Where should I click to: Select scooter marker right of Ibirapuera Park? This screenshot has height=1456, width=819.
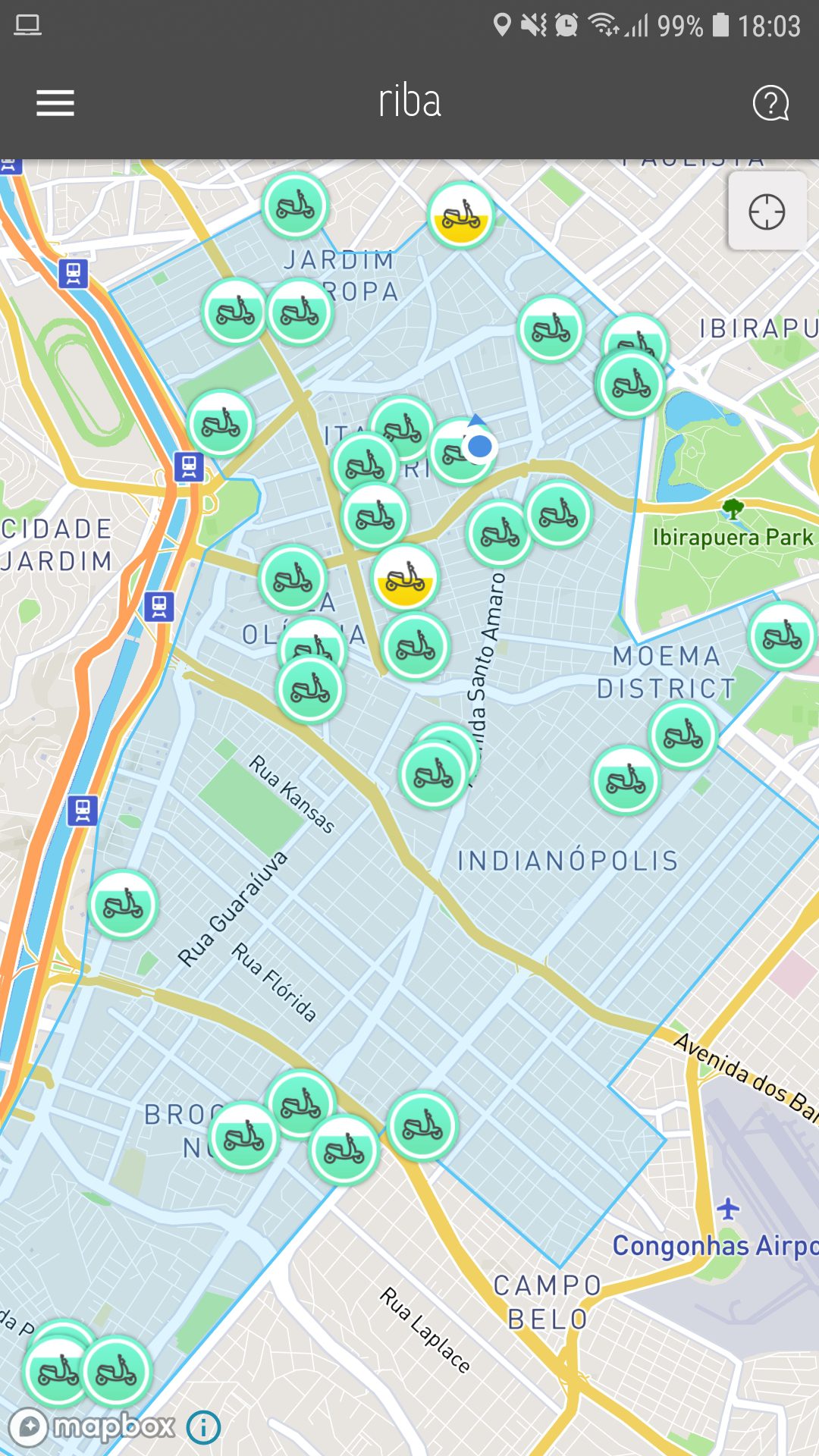pyautogui.click(x=782, y=635)
